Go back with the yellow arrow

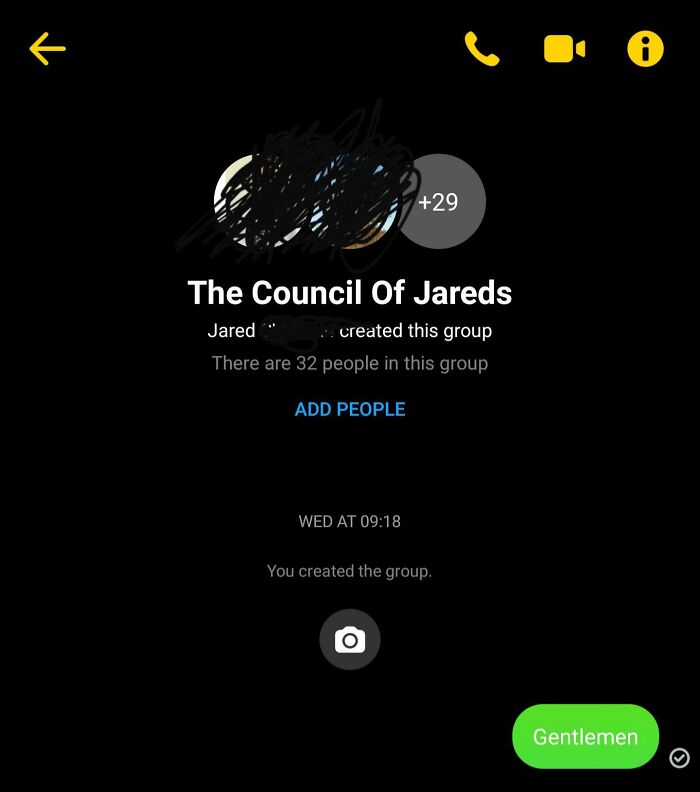[47, 48]
